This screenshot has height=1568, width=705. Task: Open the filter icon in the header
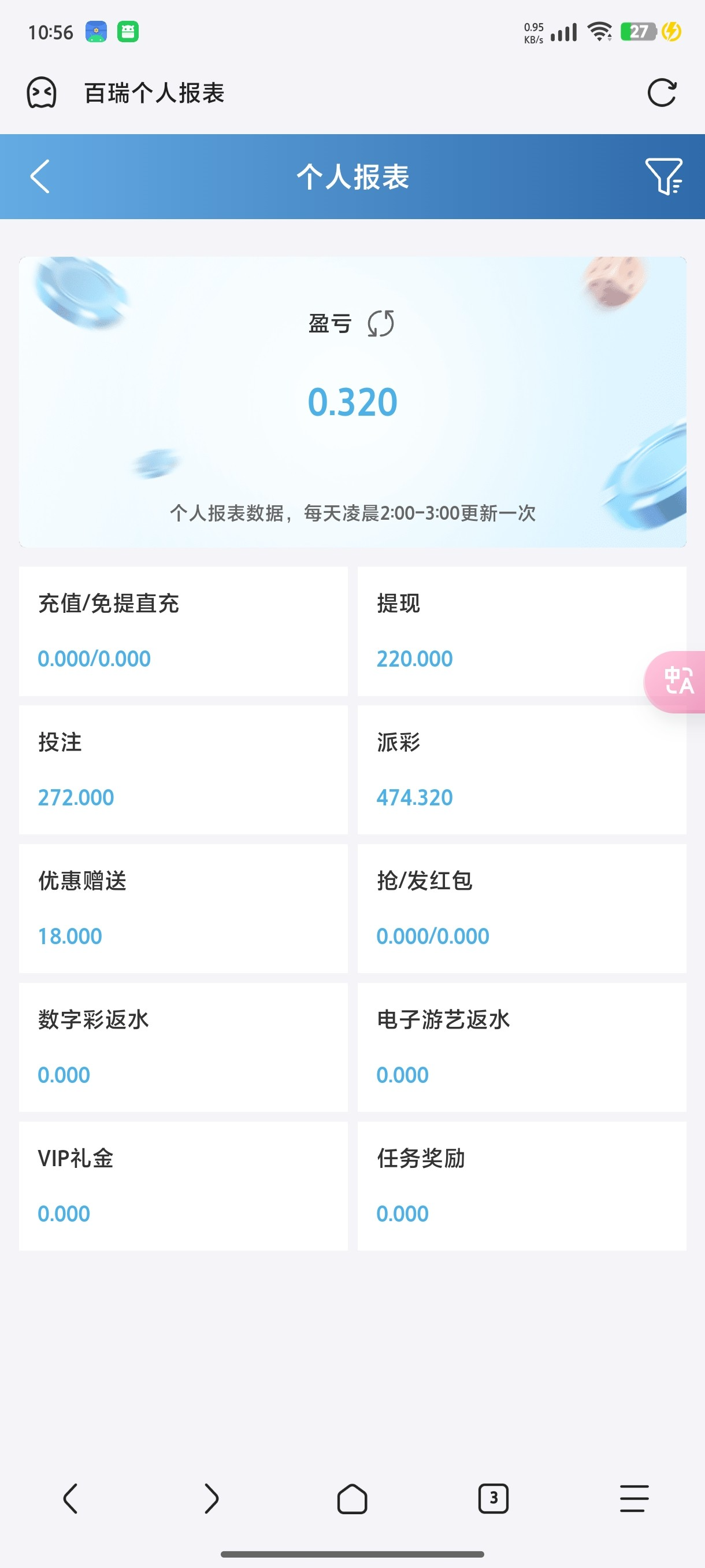(663, 176)
